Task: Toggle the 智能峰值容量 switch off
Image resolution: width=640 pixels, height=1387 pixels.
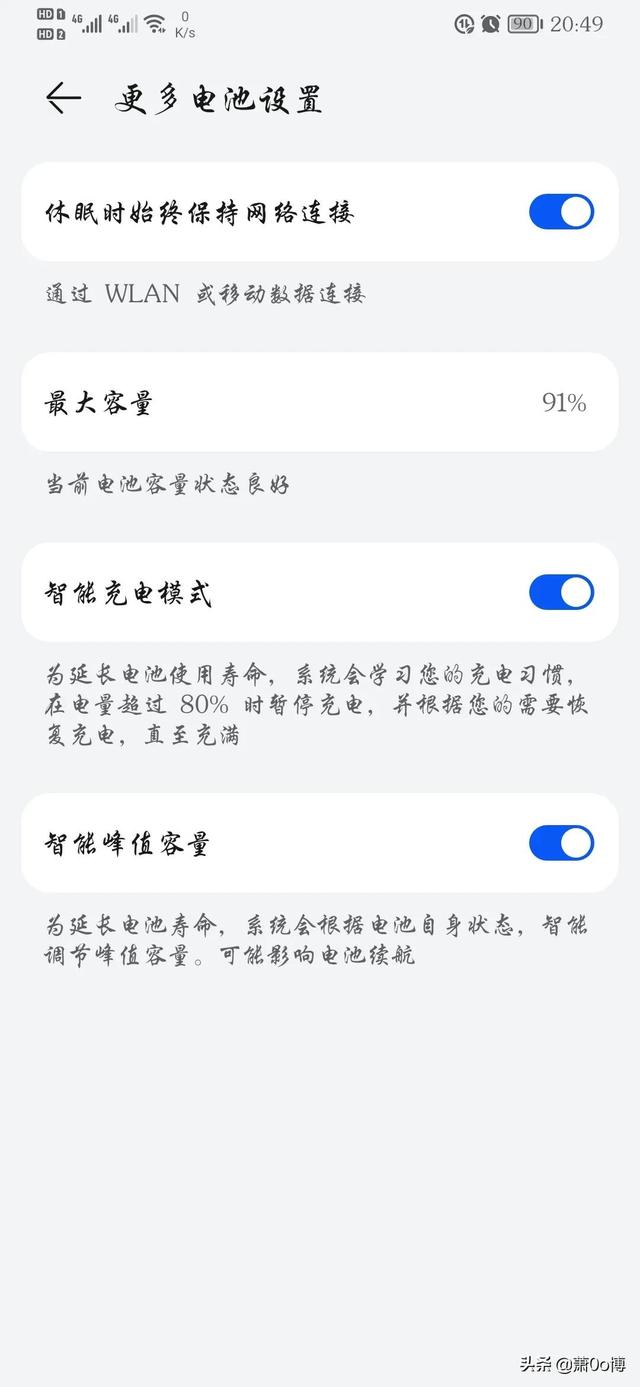Action: click(x=561, y=843)
